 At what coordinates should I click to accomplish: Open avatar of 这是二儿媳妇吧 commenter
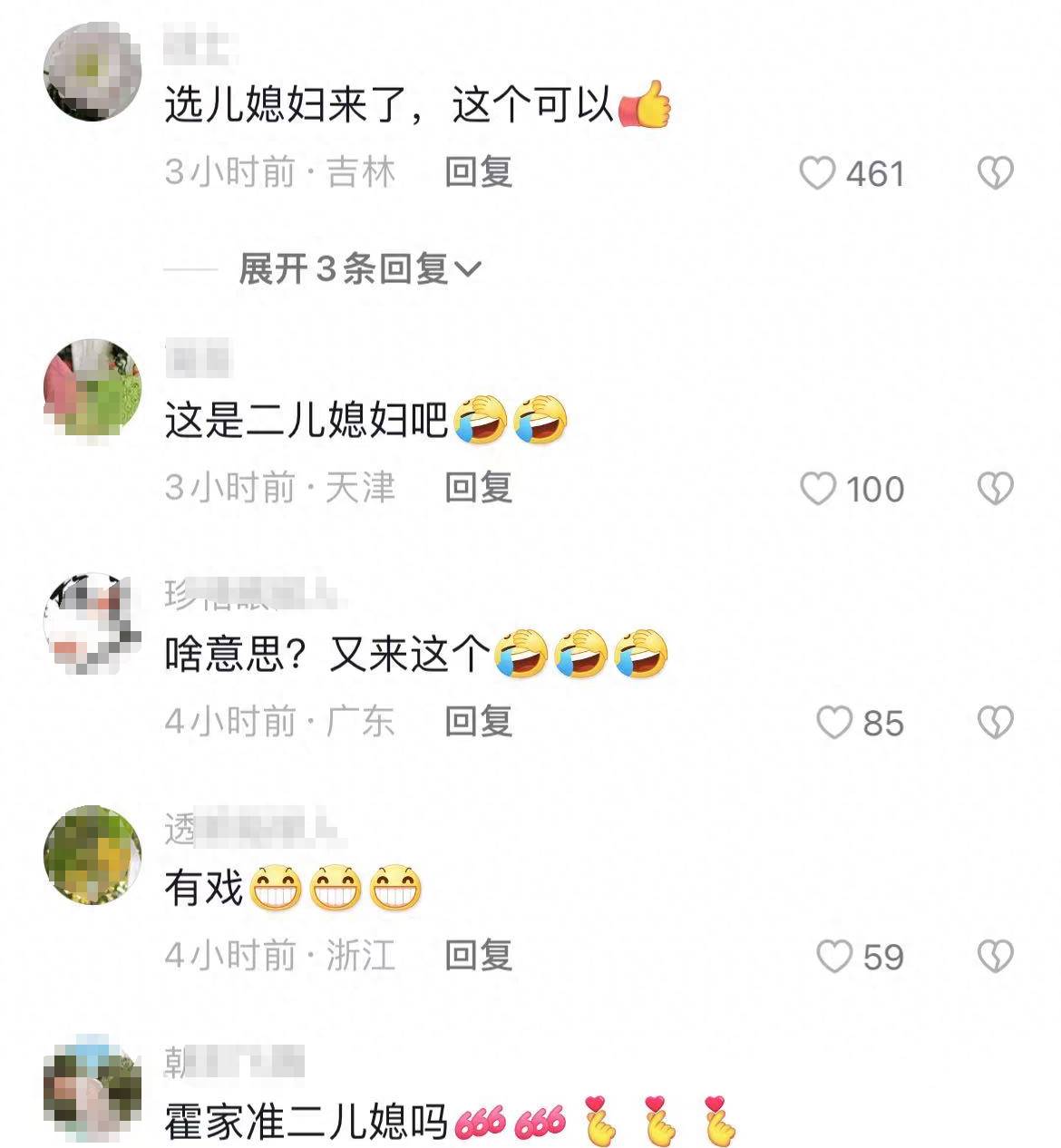pos(92,388)
